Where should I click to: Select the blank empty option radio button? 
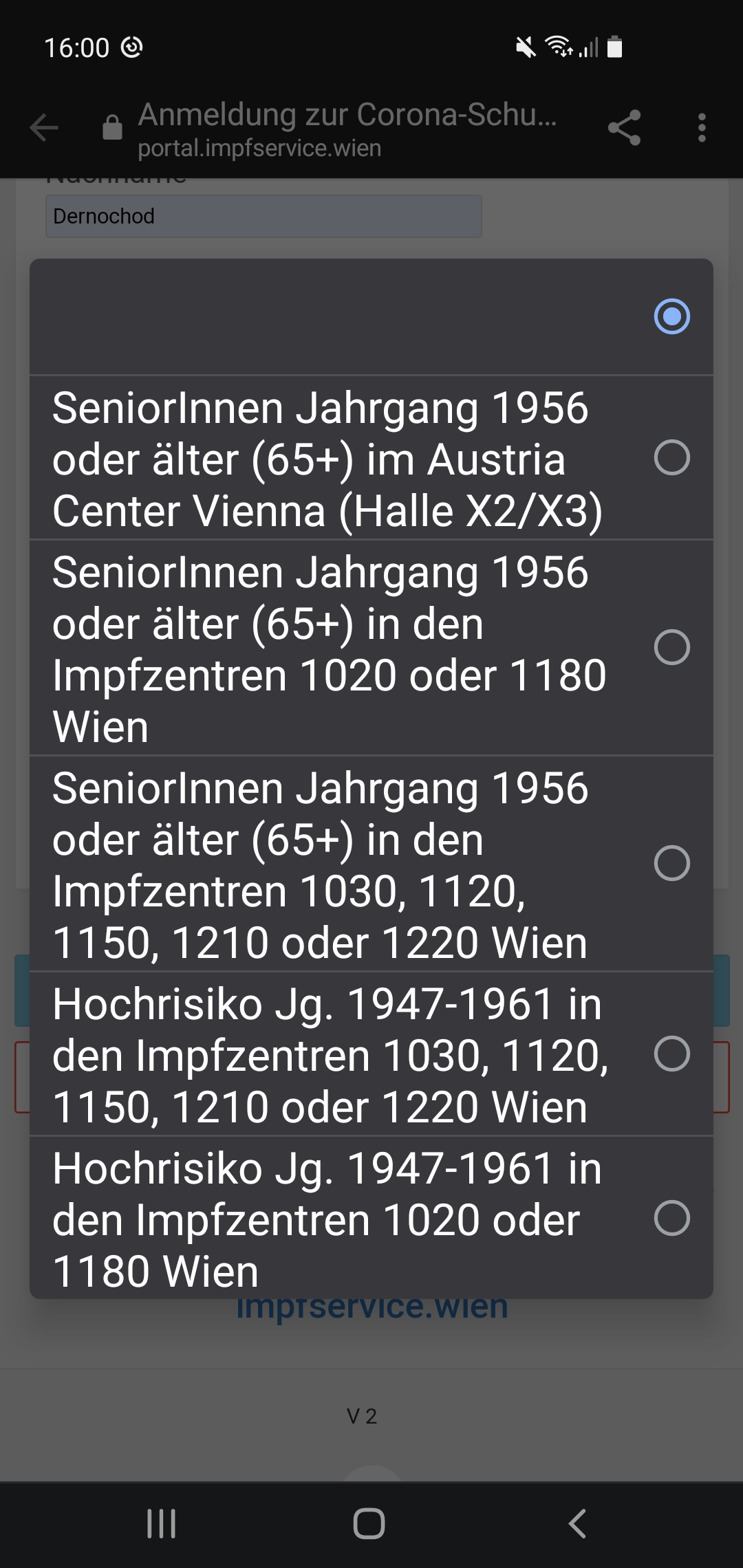(671, 316)
